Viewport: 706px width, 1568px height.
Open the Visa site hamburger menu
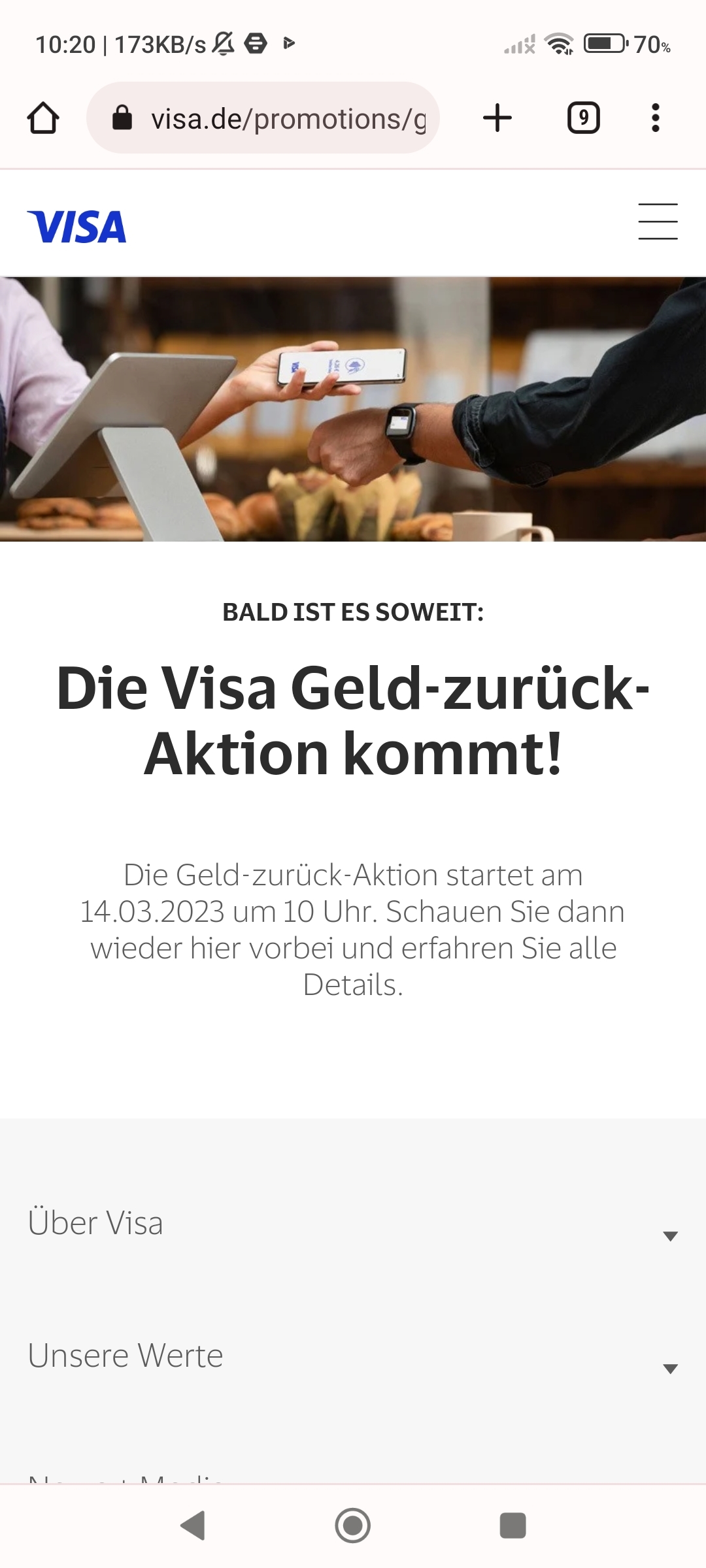tap(658, 221)
